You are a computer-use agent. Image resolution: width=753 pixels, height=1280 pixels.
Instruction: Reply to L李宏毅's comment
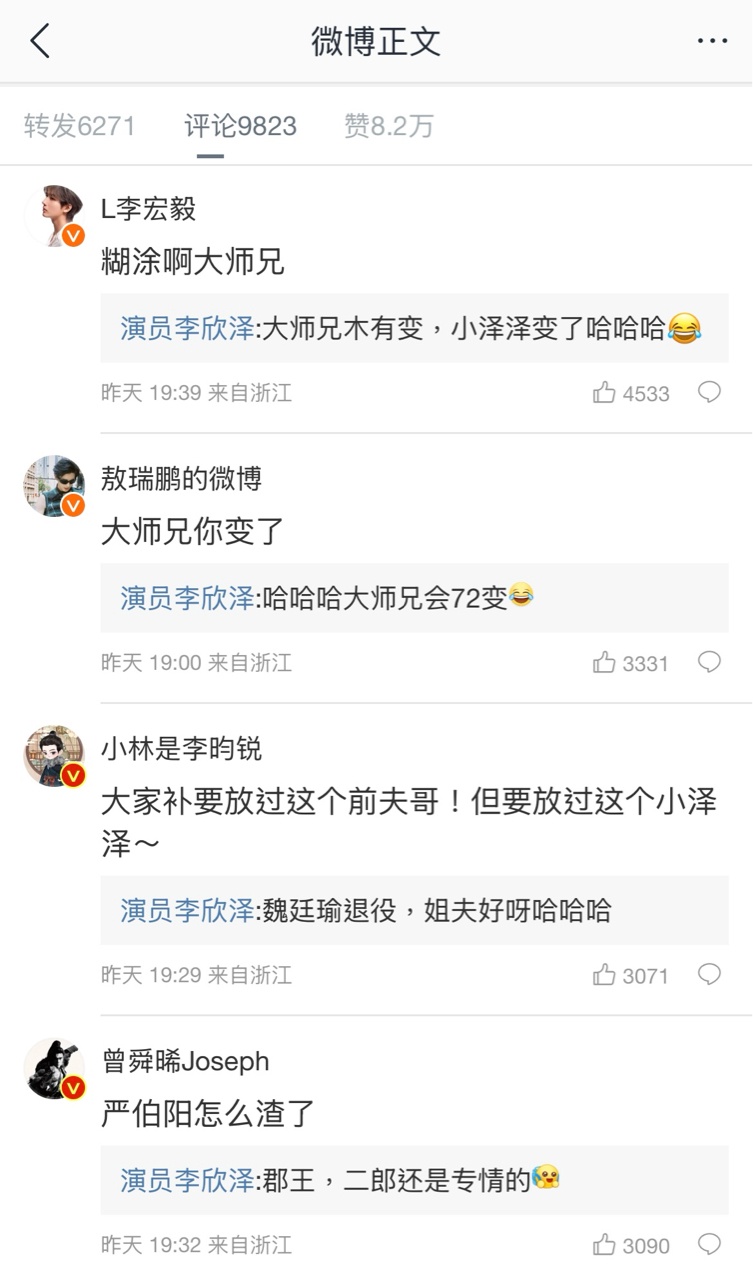coord(709,392)
